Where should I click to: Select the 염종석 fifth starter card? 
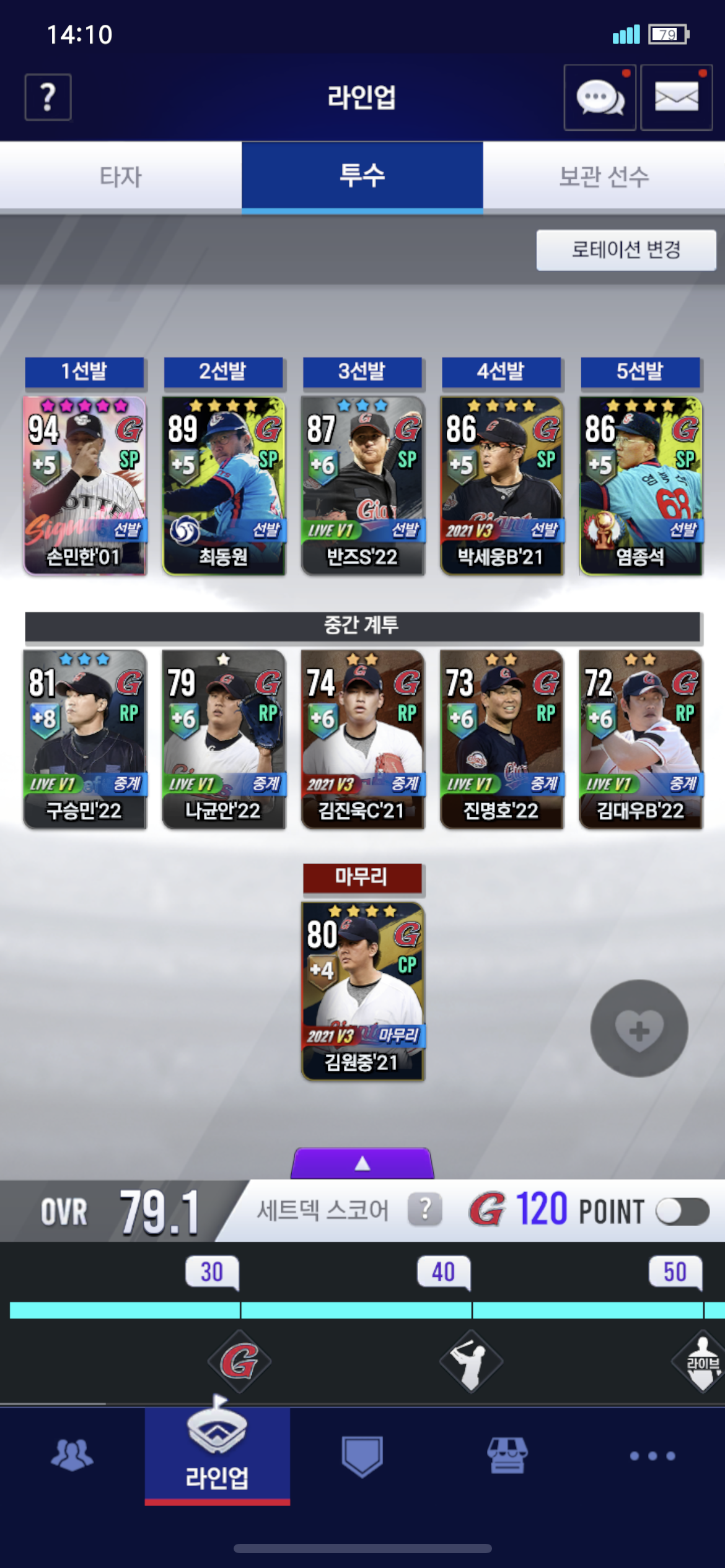[641, 486]
